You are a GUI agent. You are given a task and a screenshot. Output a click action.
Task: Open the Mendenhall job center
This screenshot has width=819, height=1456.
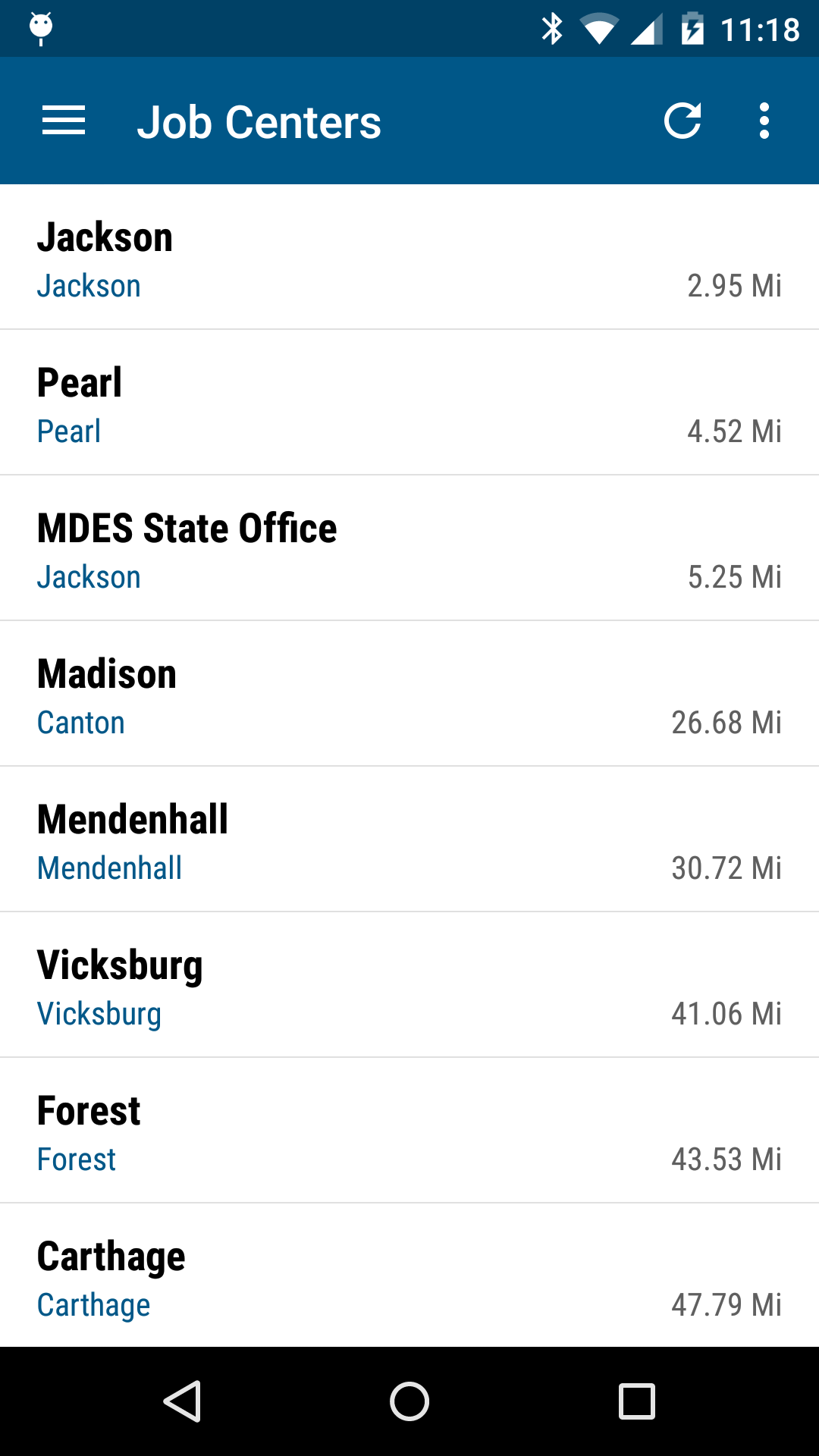tap(409, 839)
